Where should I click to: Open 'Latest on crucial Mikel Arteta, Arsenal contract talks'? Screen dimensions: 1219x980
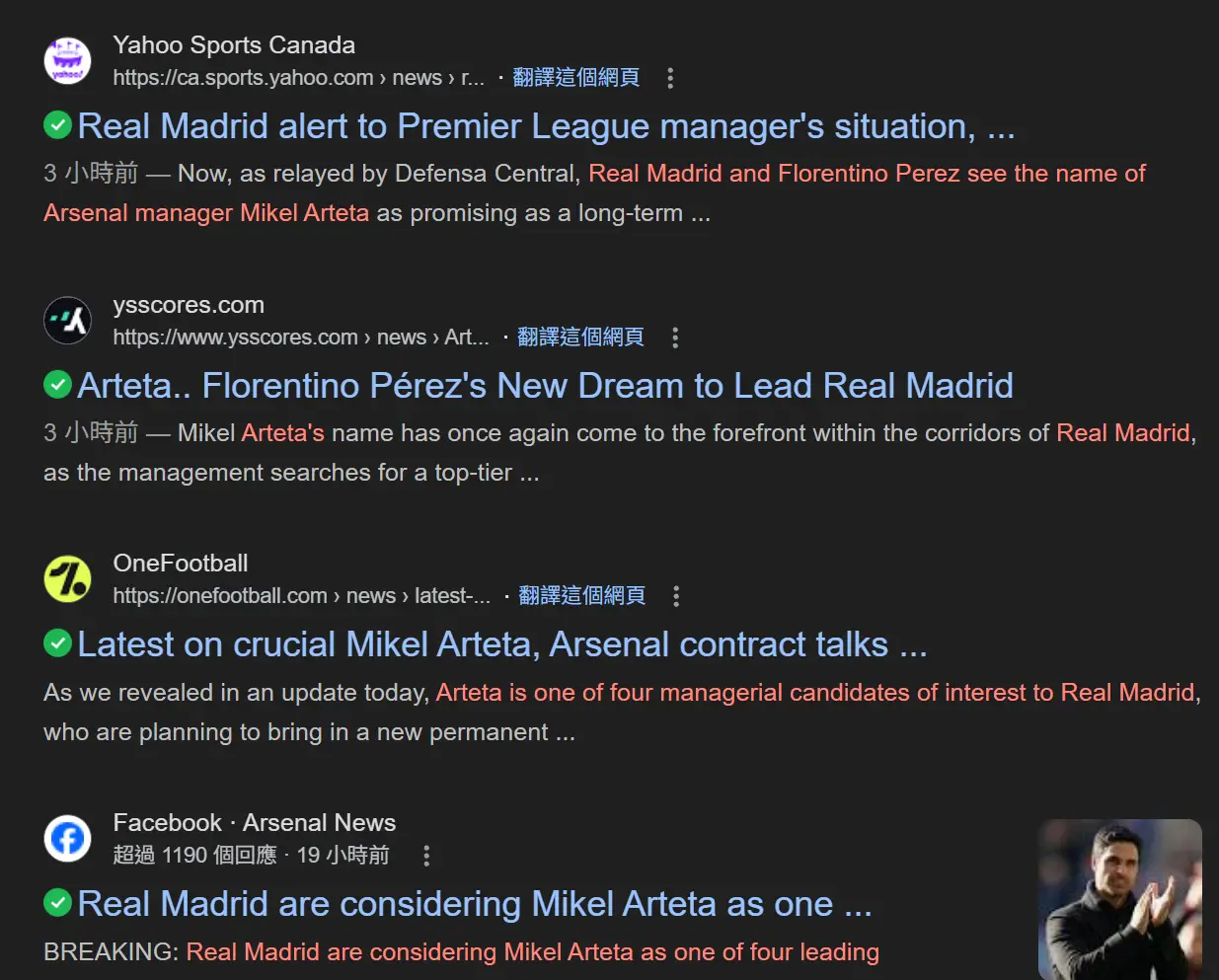pyautogui.click(x=501, y=644)
